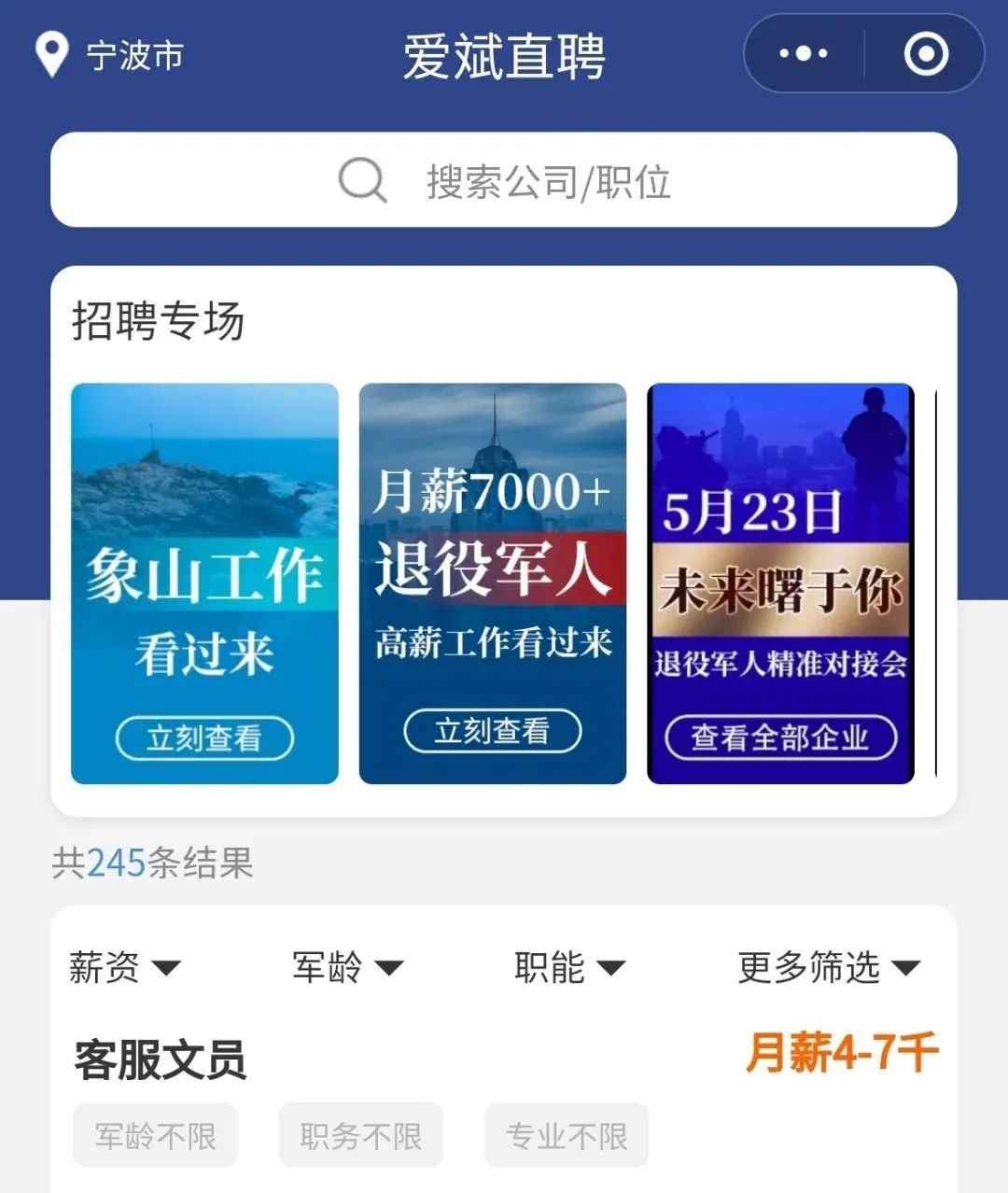The height and width of the screenshot is (1193, 1008).
Task: Change the city from 宁波市
Action: tap(109, 55)
